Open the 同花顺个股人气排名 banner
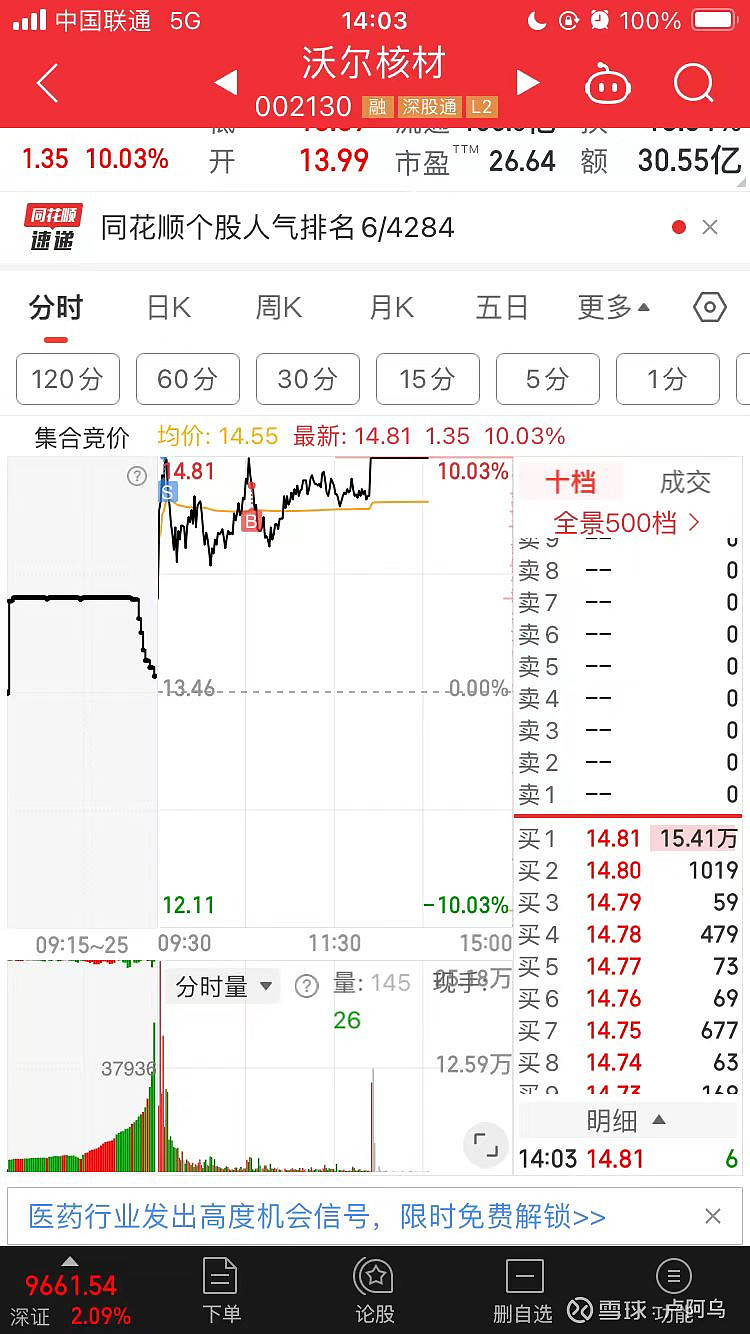The width and height of the screenshot is (750, 1334). click(x=277, y=227)
